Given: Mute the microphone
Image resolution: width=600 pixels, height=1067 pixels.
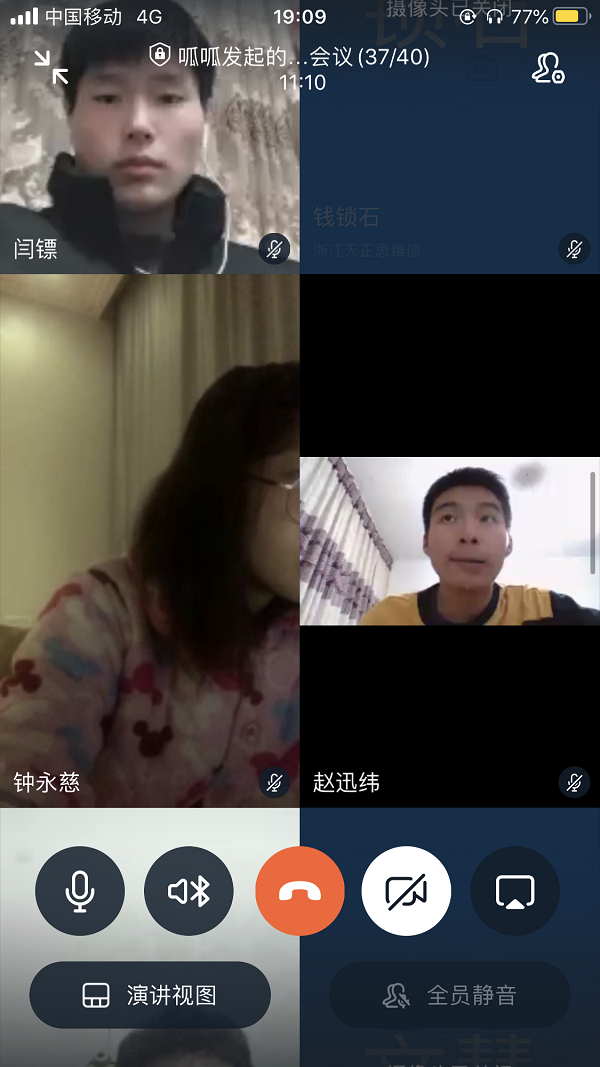Looking at the screenshot, I should pyautogui.click(x=80, y=891).
